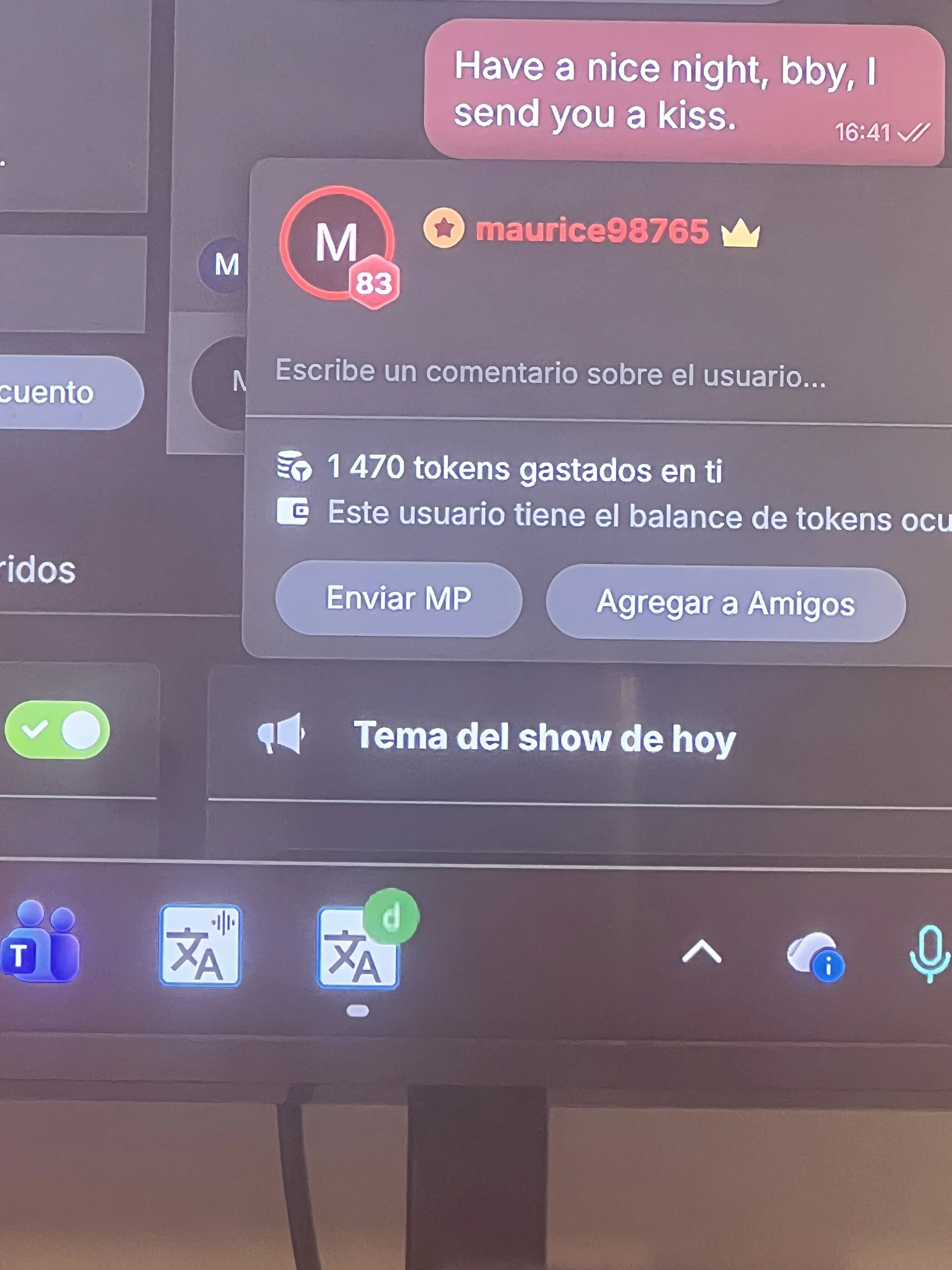The height and width of the screenshot is (1270, 952).
Task: Open the translator app with green badge
Action: (358, 948)
